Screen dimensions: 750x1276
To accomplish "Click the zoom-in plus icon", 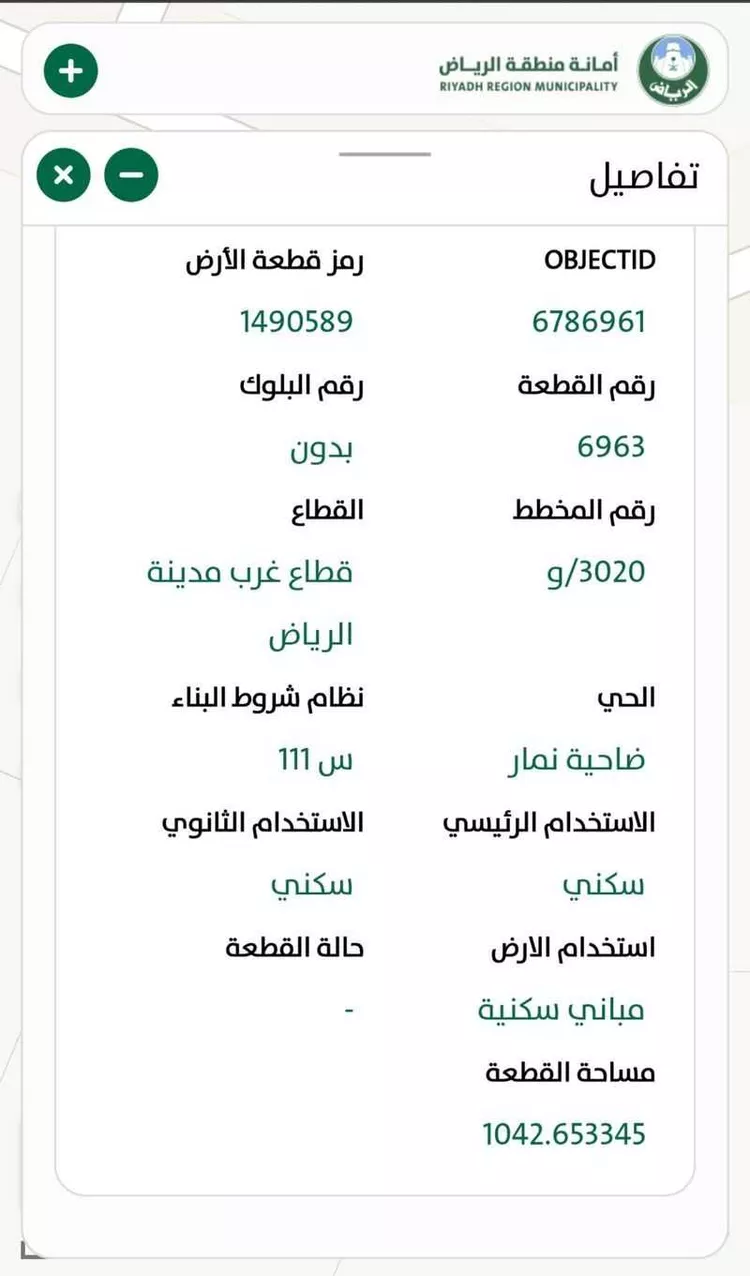I will tap(69, 70).
